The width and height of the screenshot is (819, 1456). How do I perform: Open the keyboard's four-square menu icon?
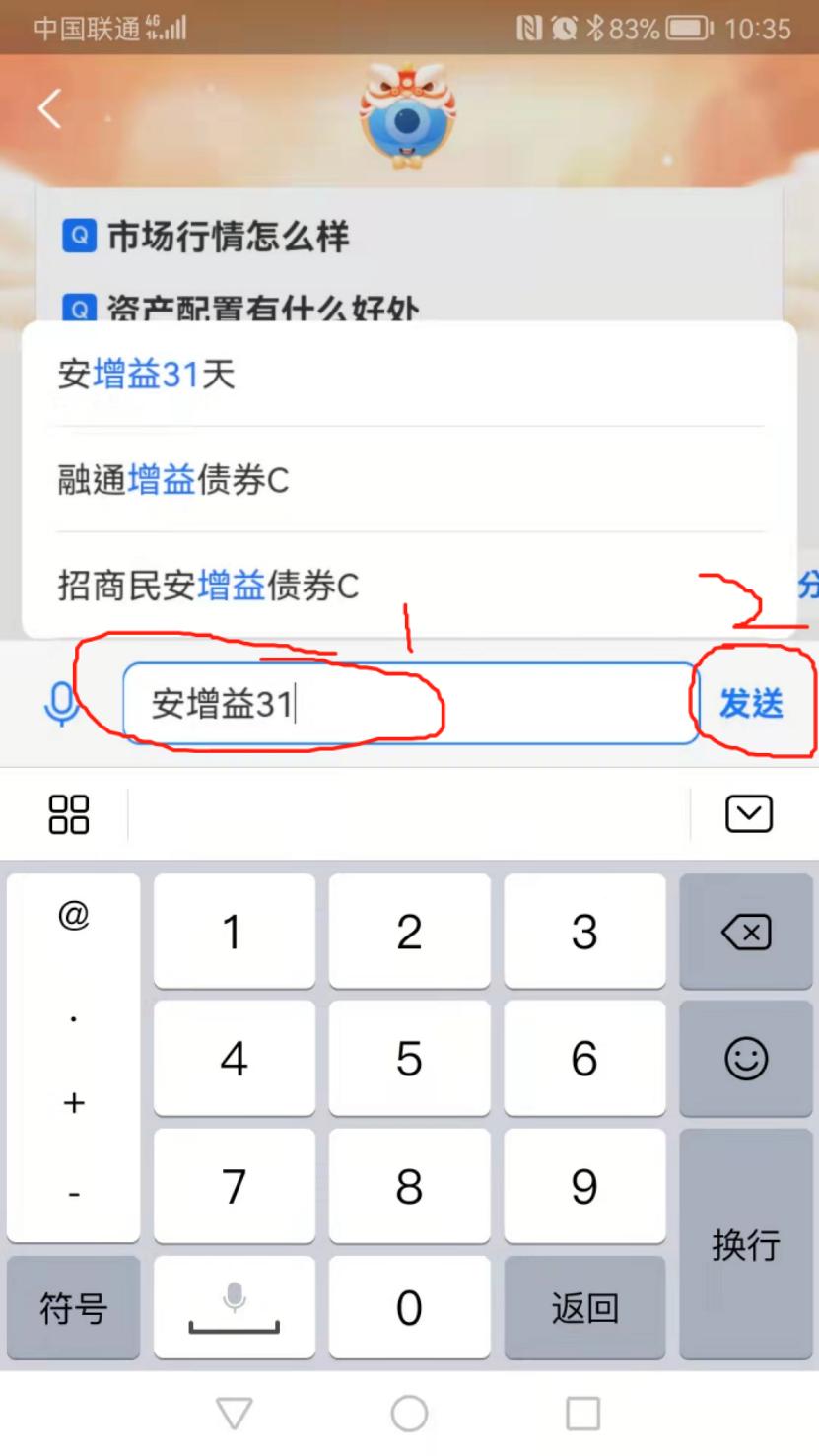69,814
